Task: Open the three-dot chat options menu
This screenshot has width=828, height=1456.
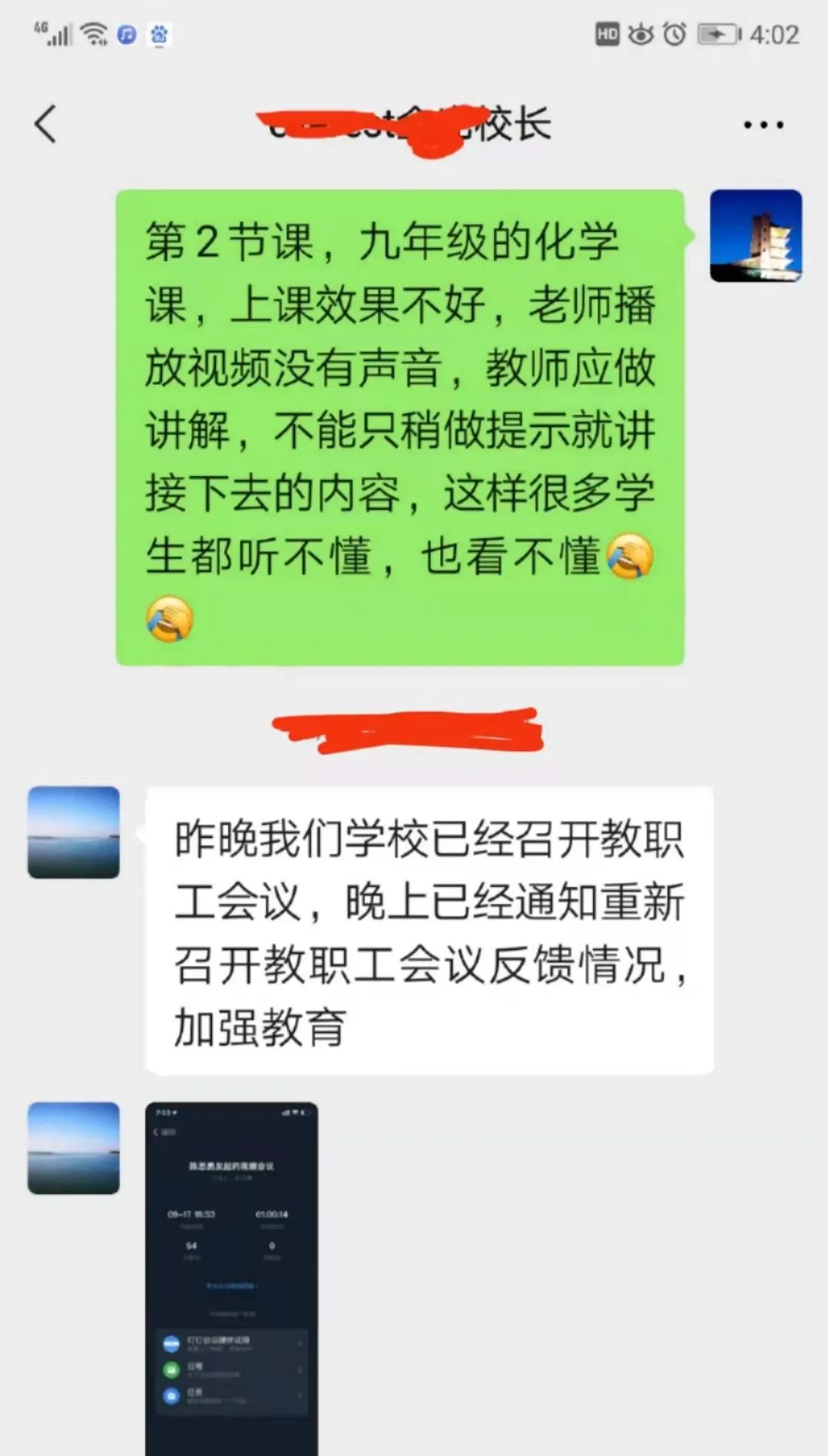Action: click(x=763, y=124)
